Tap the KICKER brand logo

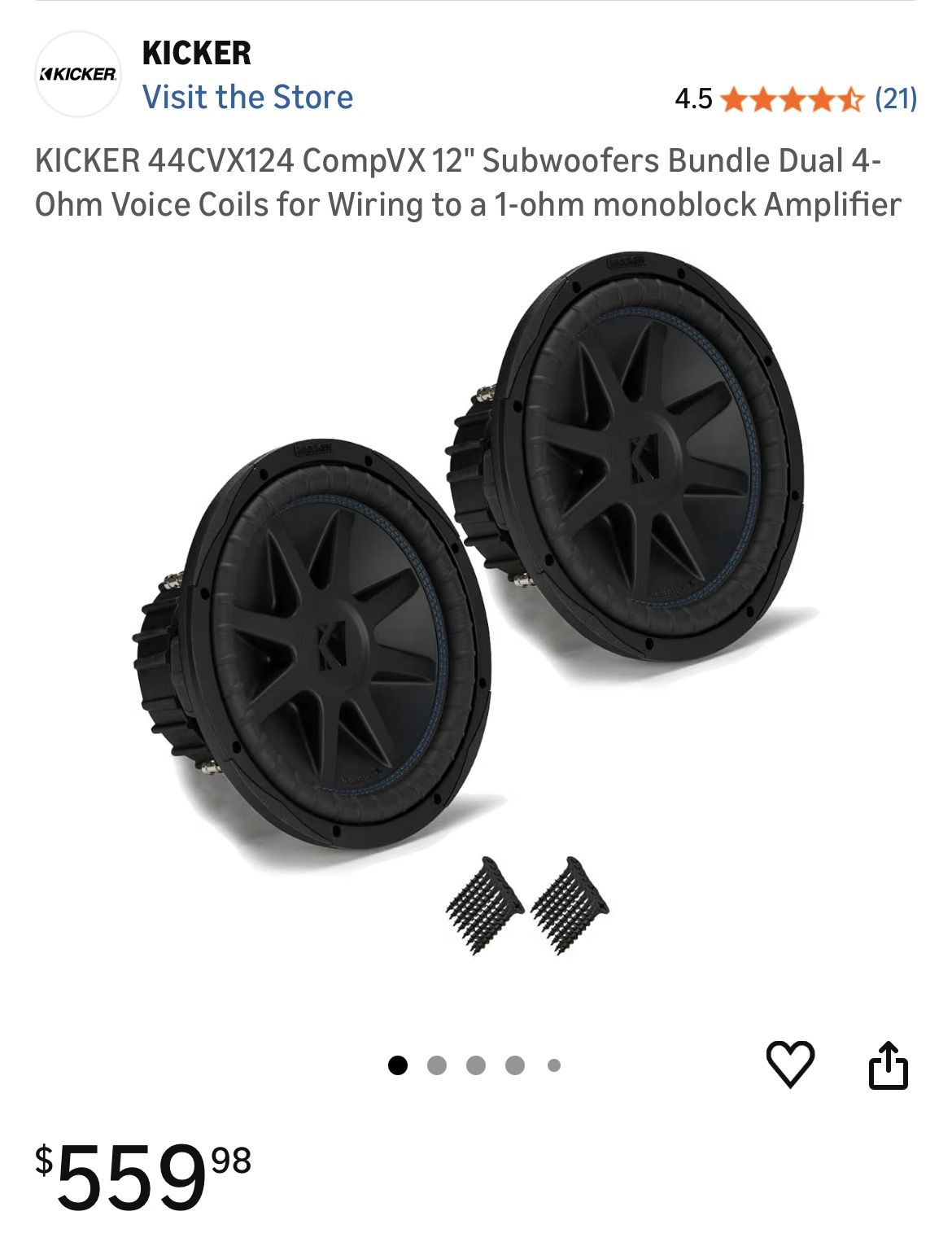(x=78, y=74)
